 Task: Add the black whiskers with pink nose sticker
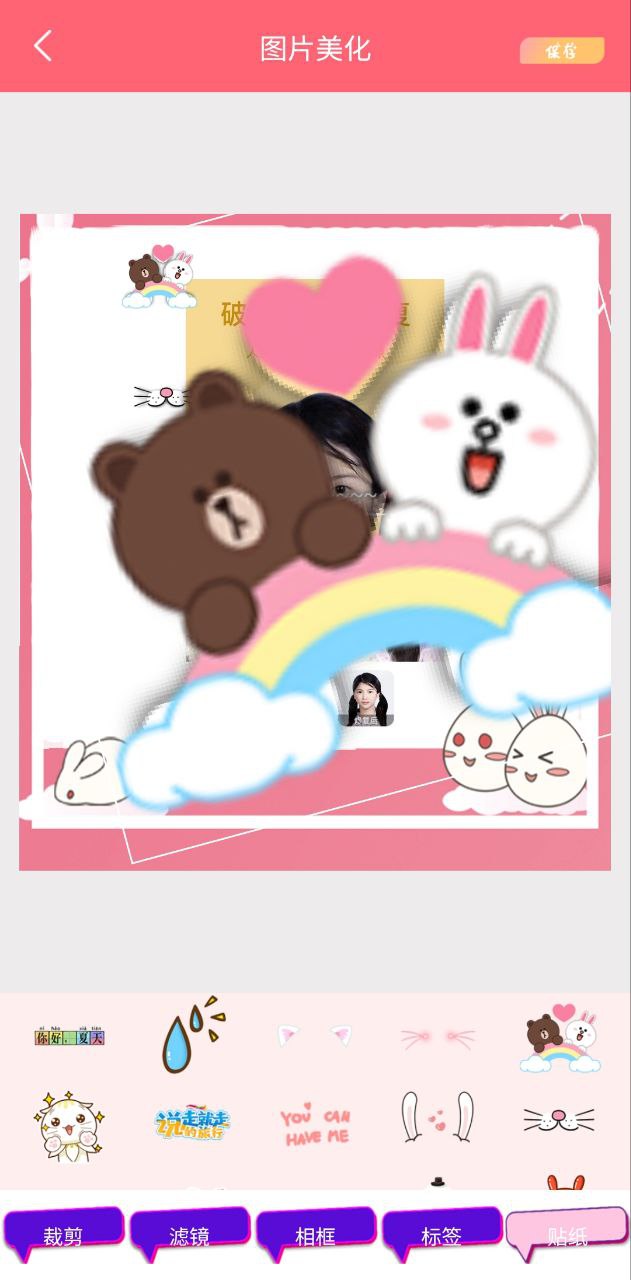pos(560,1120)
